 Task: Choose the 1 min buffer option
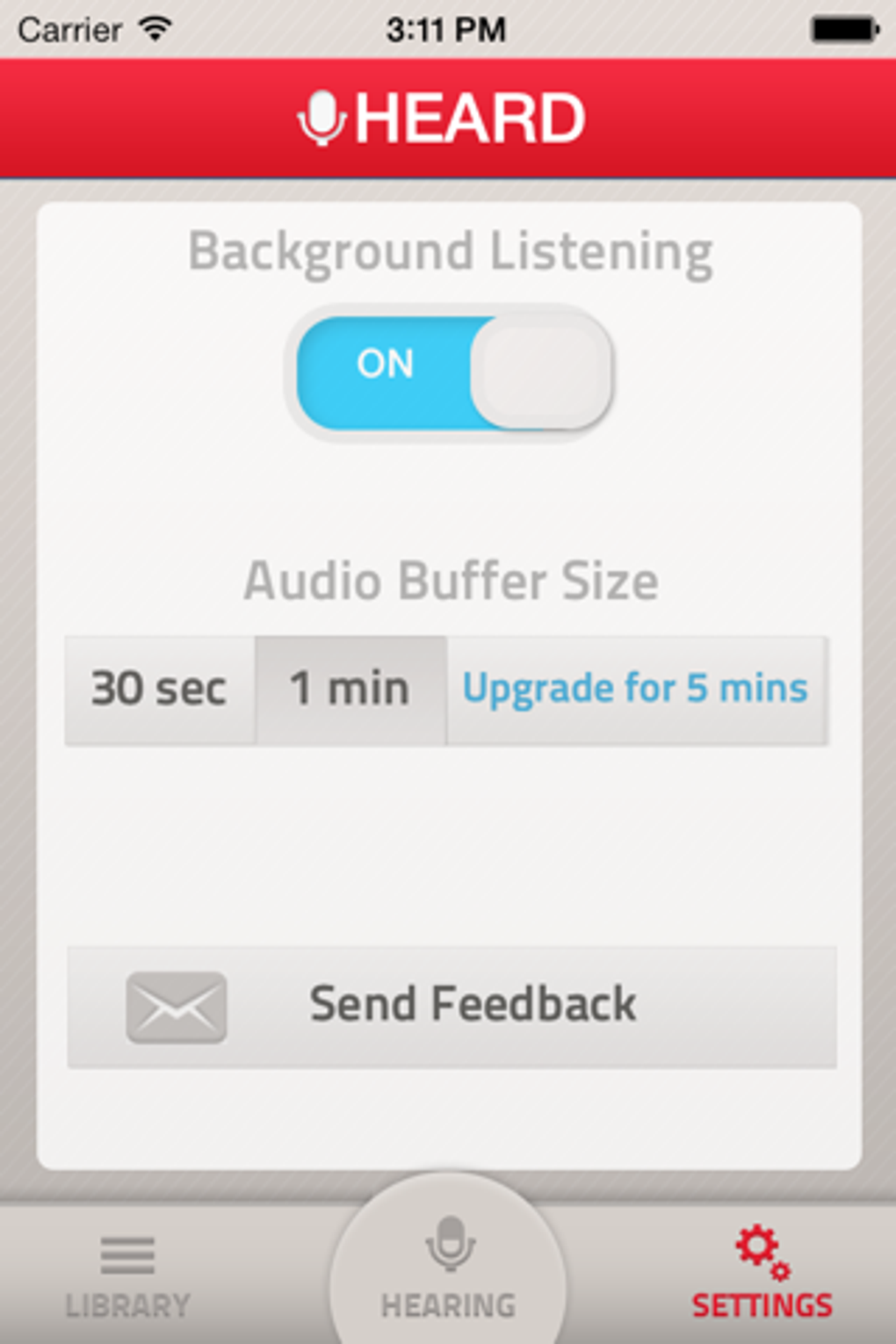pos(350,690)
